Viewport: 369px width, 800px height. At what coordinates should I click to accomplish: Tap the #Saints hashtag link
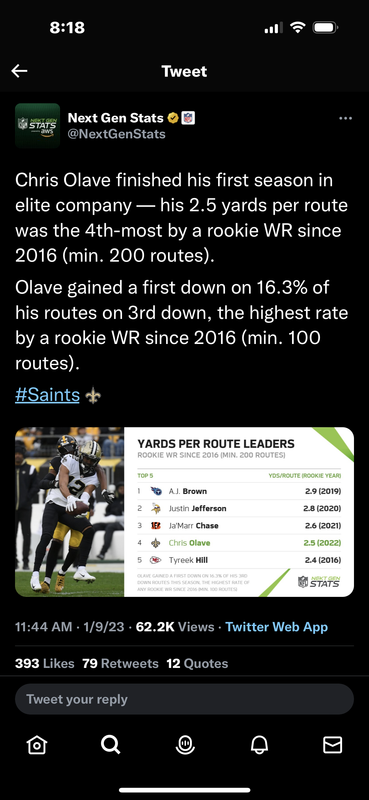pyautogui.click(x=47, y=394)
